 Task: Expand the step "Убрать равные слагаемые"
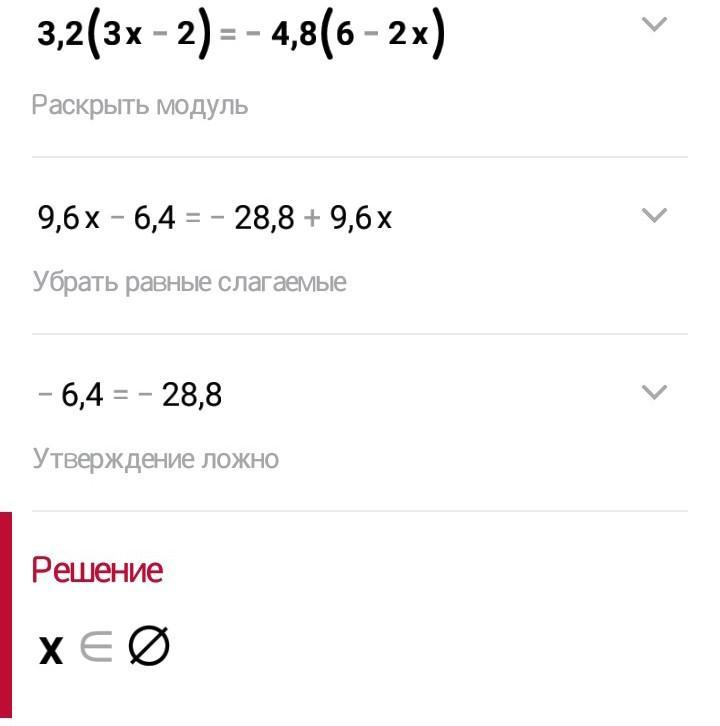click(x=653, y=215)
